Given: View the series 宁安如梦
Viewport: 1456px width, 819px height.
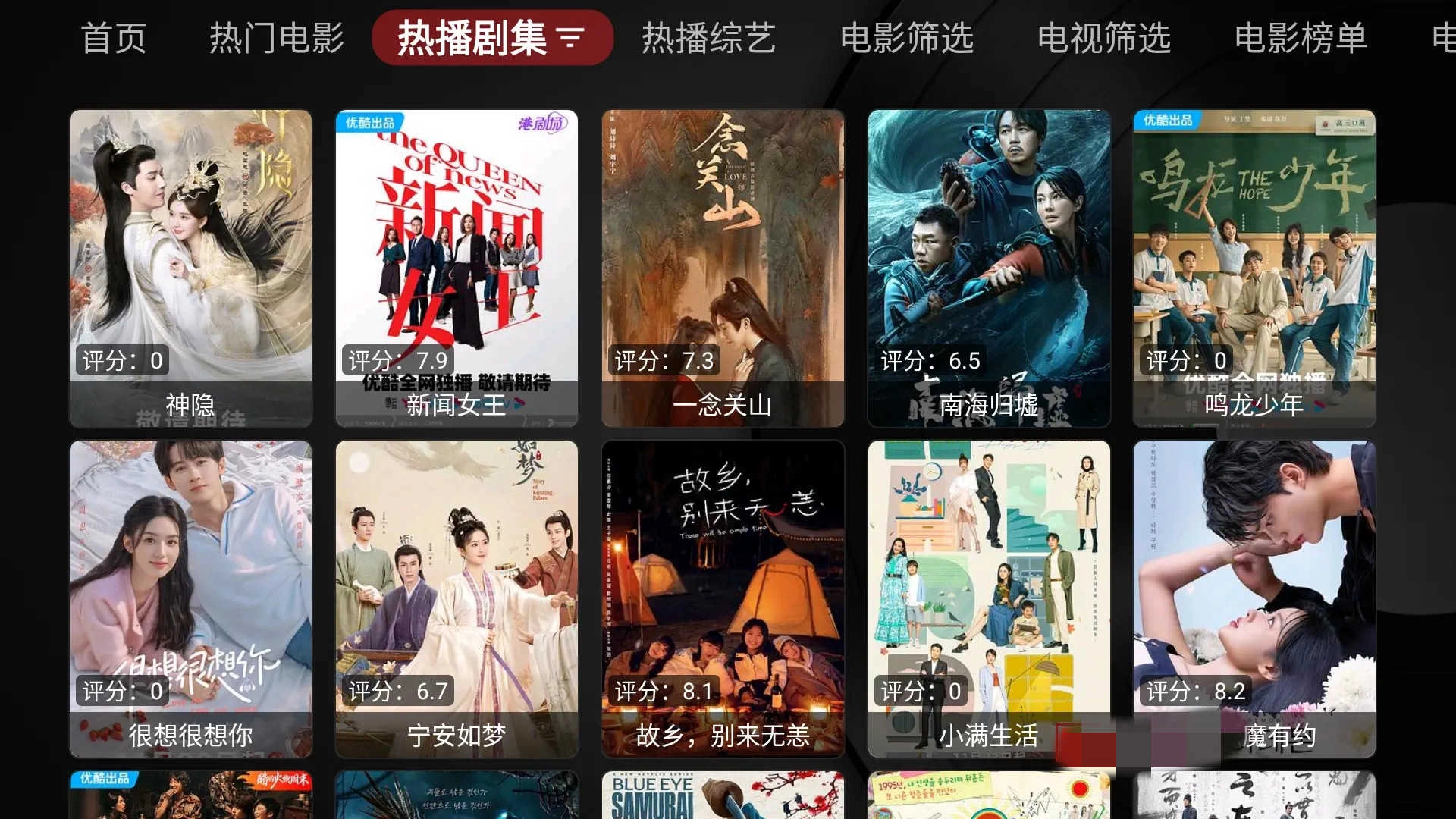Looking at the screenshot, I should pyautogui.click(x=457, y=598).
